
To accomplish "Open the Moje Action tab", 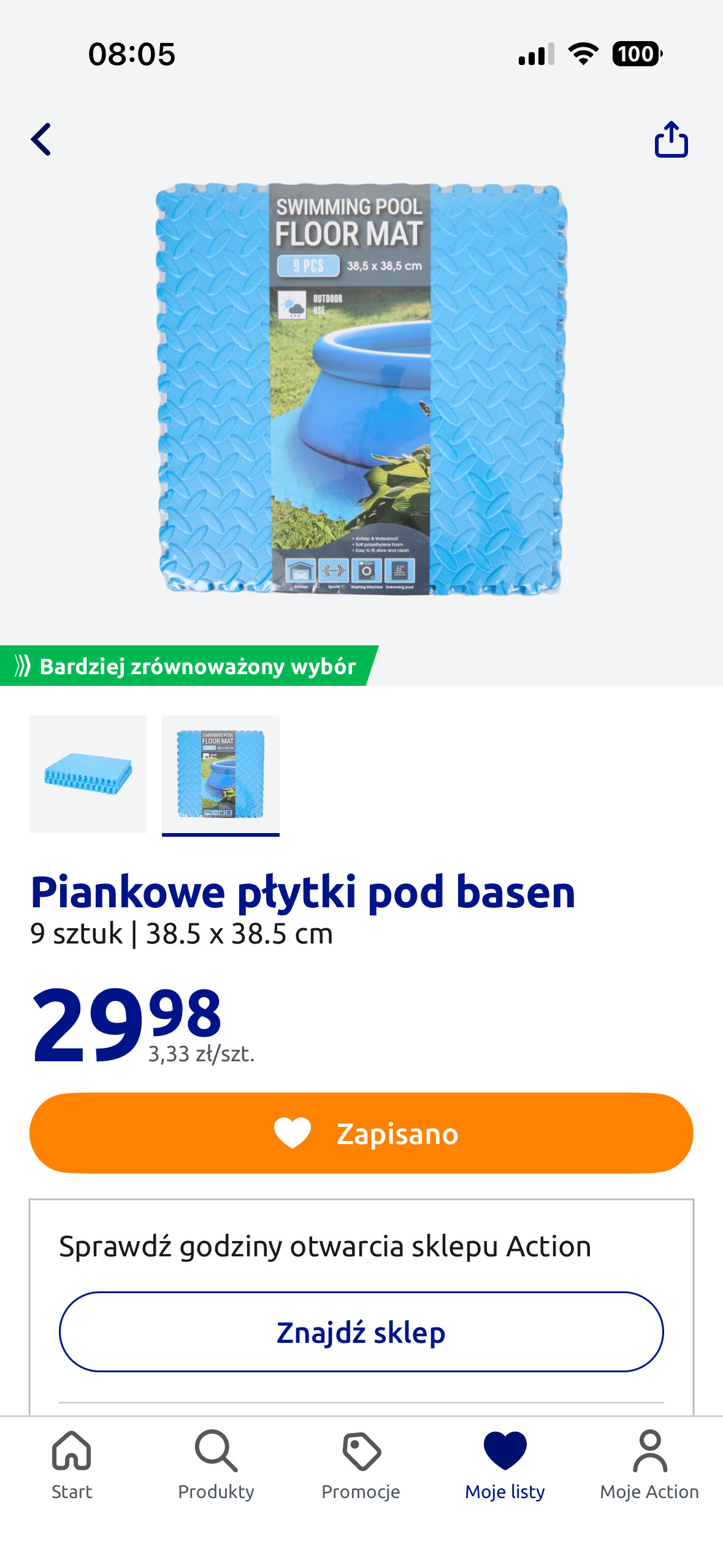I will click(649, 1465).
